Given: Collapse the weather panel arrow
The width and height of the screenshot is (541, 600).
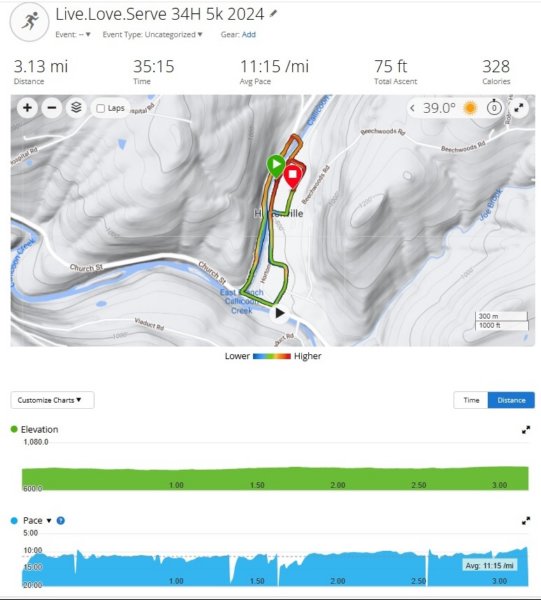Looking at the screenshot, I should click(412, 108).
